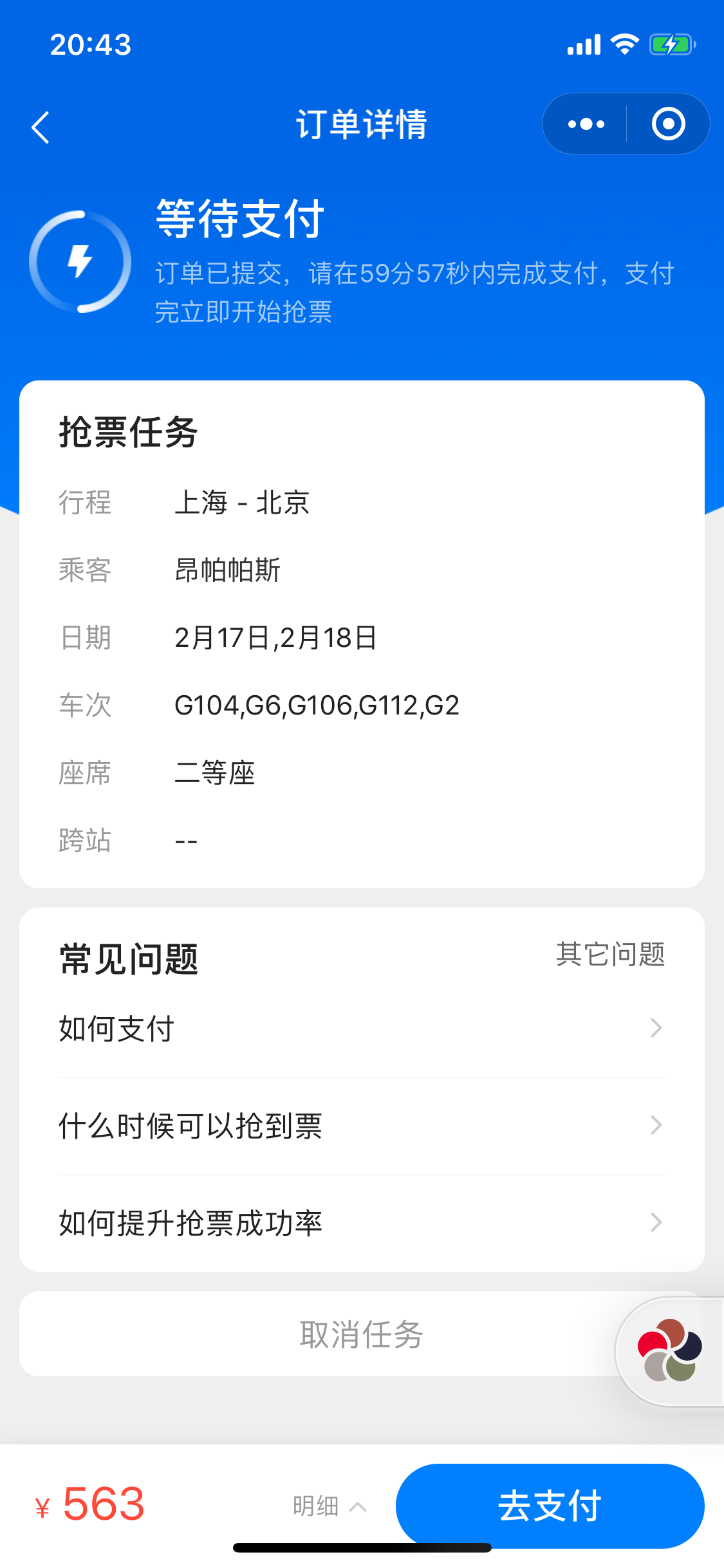Open 什么时候可以抢到票 question

tap(361, 1126)
